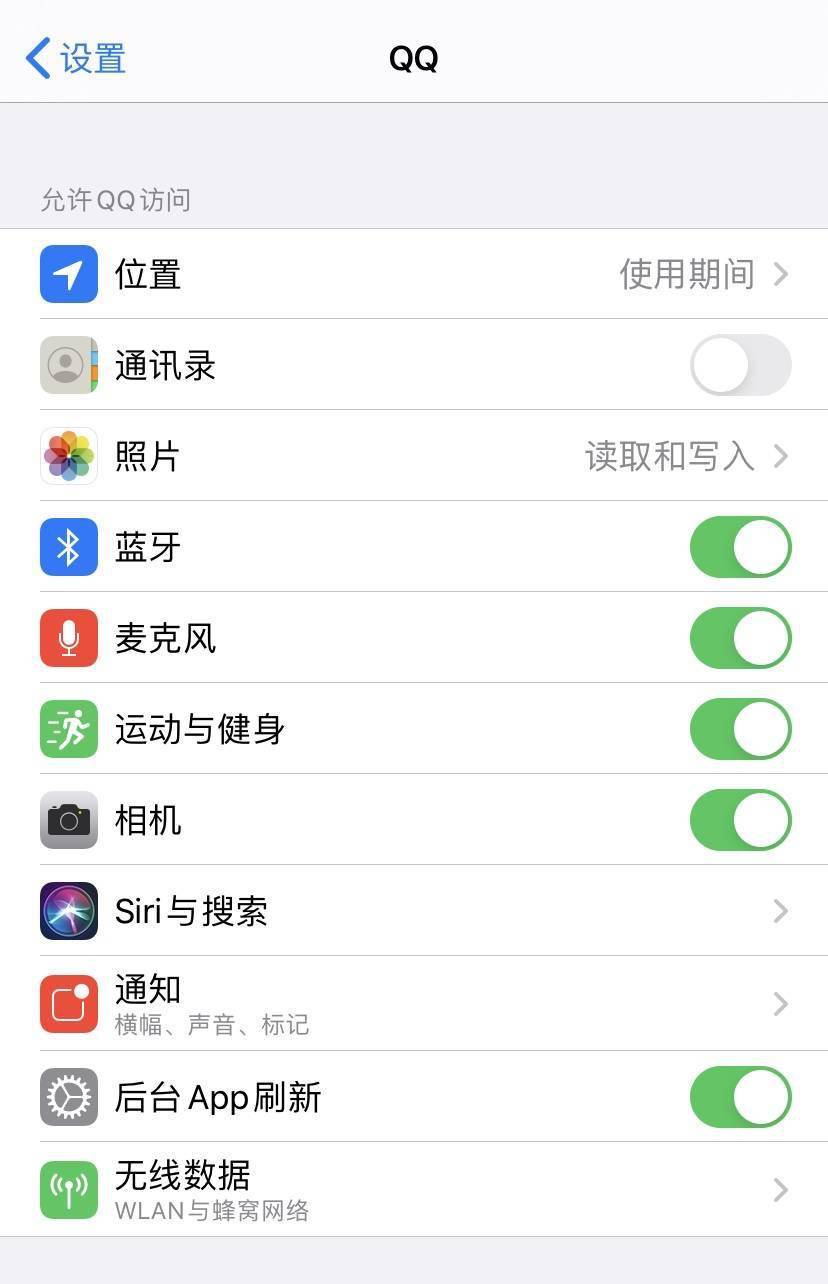Viewport: 828px width, 1284px height.
Task: Disable 麦克风 access for QQ
Action: pos(740,638)
